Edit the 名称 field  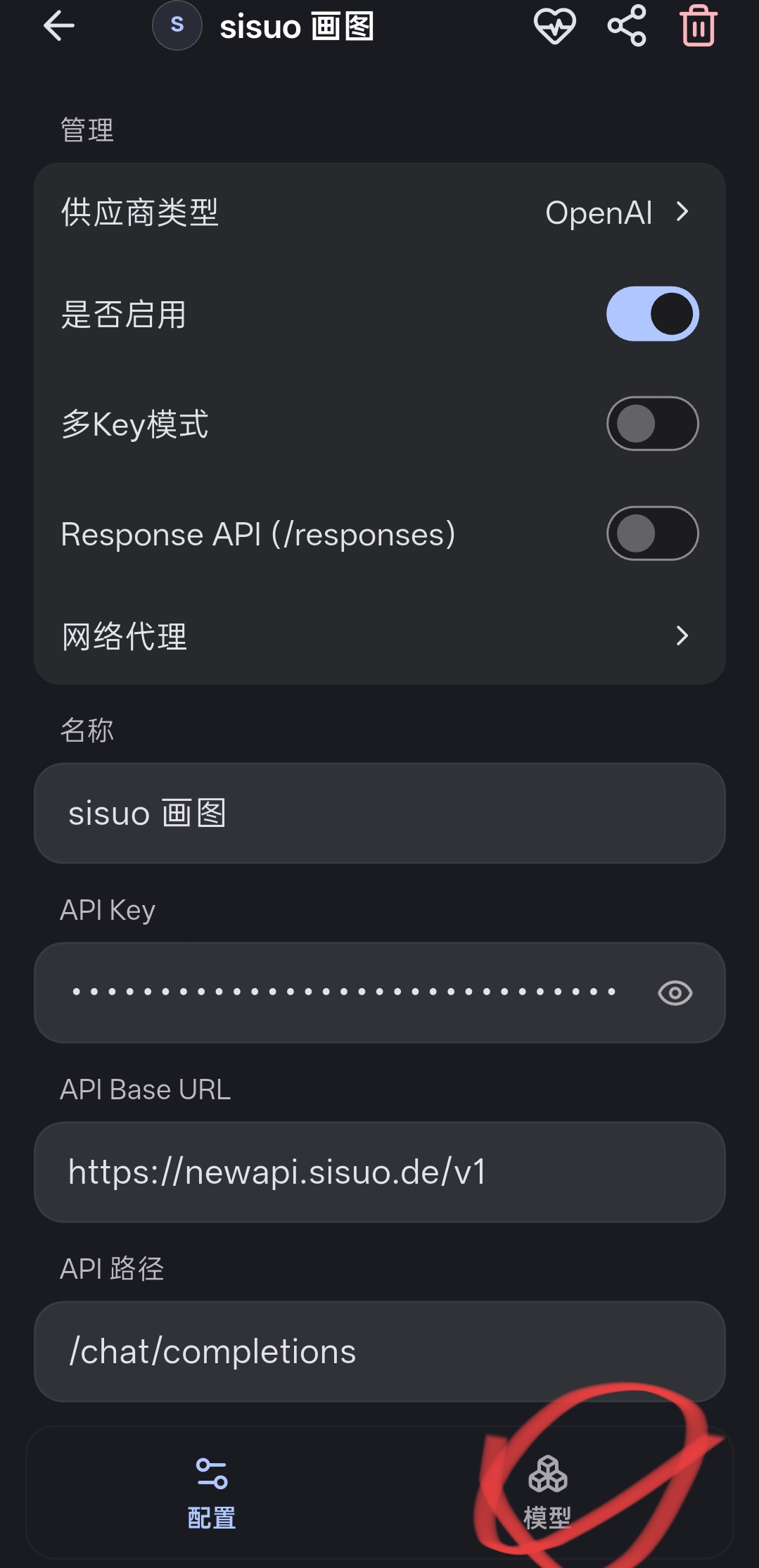point(380,814)
